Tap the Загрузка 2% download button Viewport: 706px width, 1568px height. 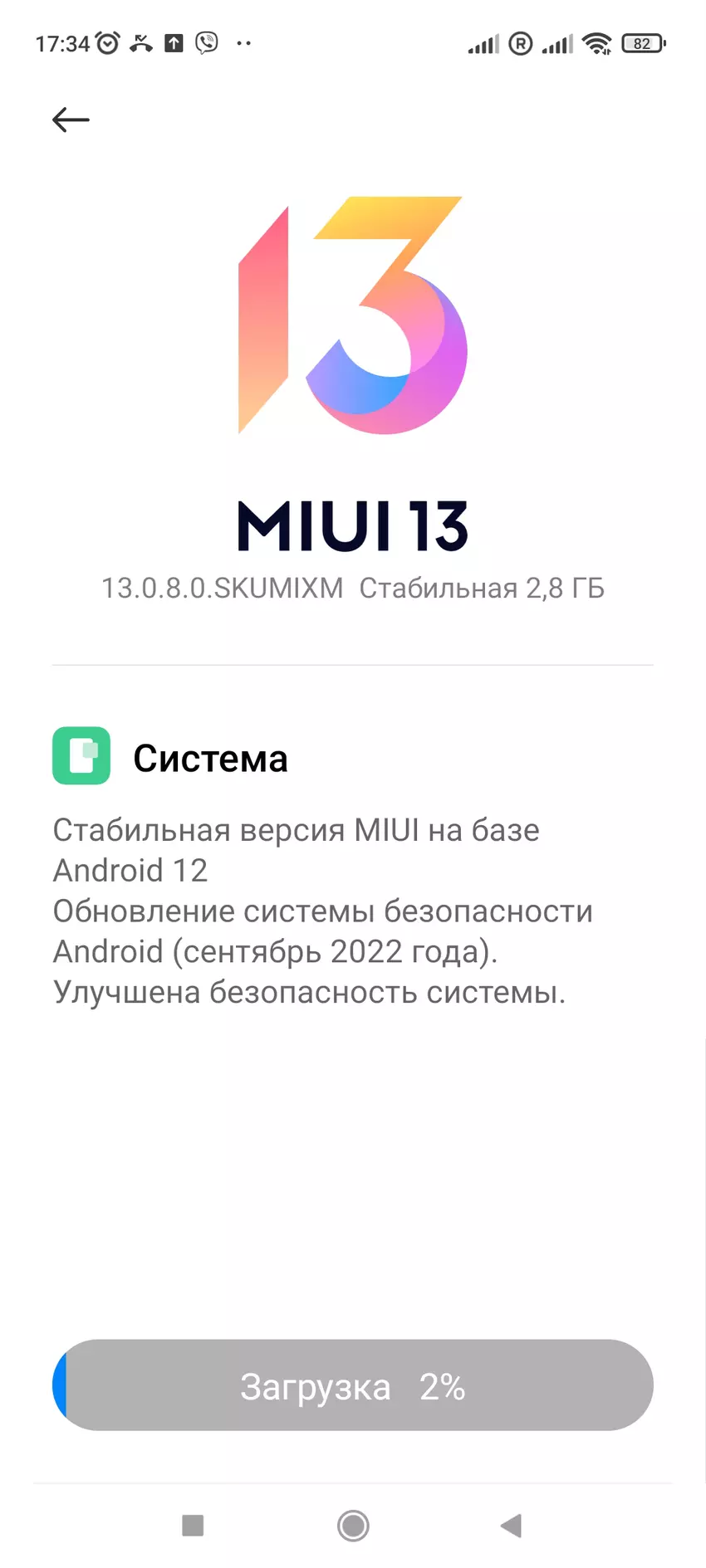353,1386
